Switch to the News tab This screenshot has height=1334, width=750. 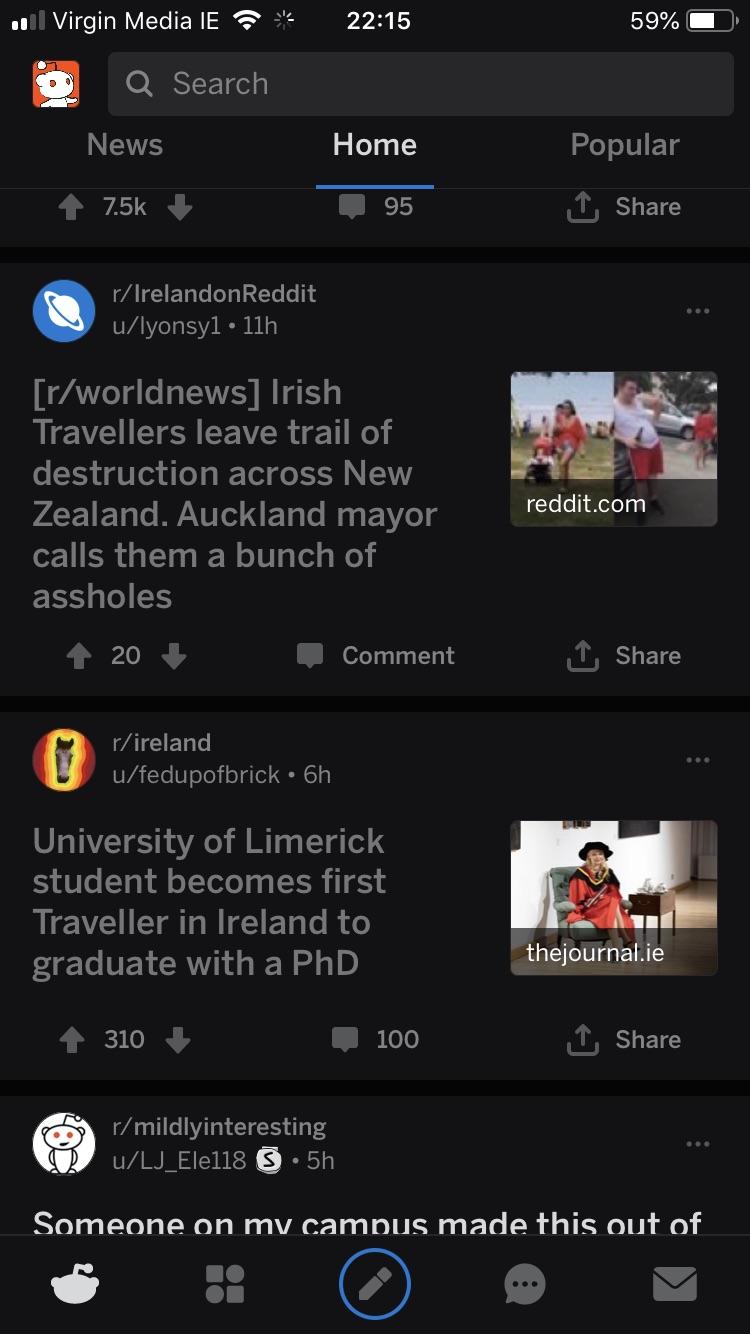(124, 145)
